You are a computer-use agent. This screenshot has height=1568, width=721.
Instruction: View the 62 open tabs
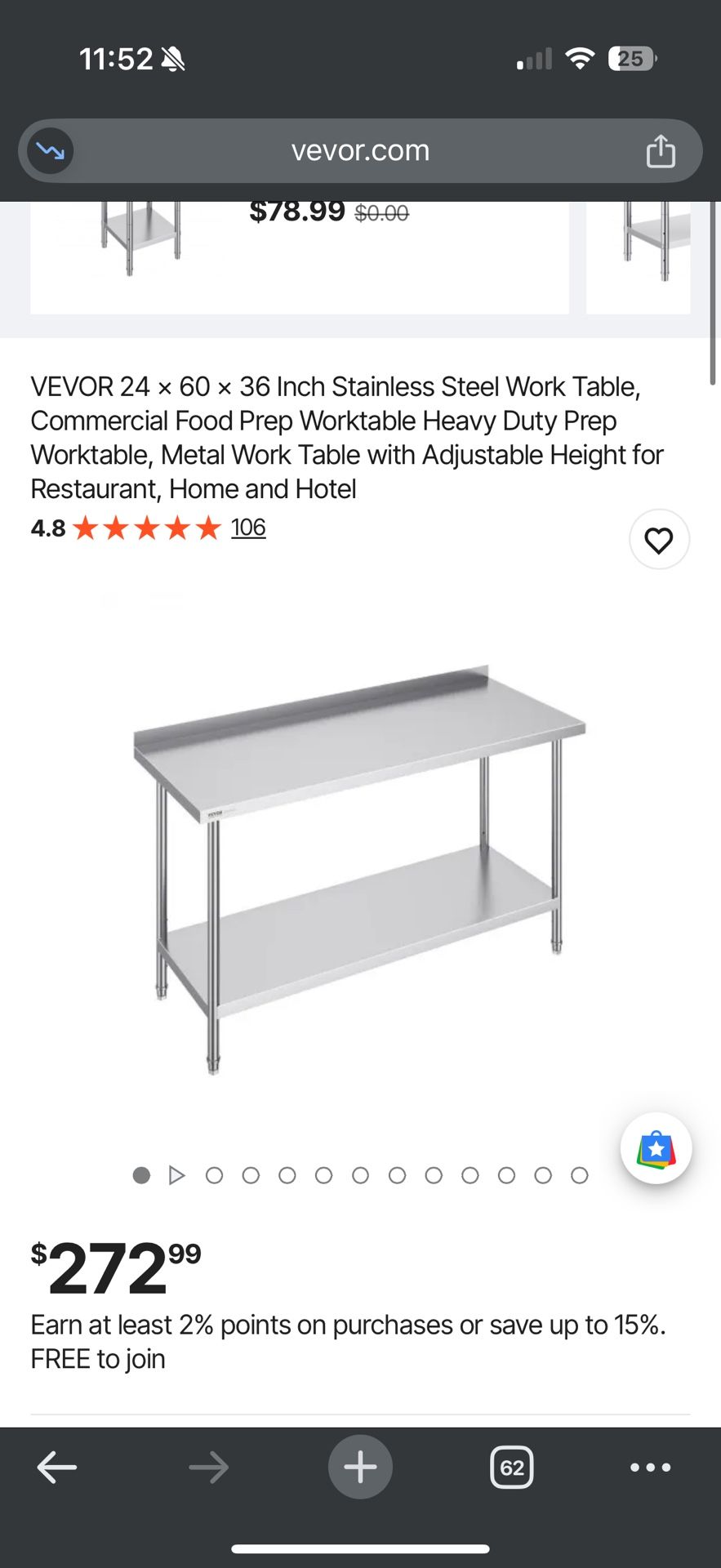click(x=512, y=1468)
